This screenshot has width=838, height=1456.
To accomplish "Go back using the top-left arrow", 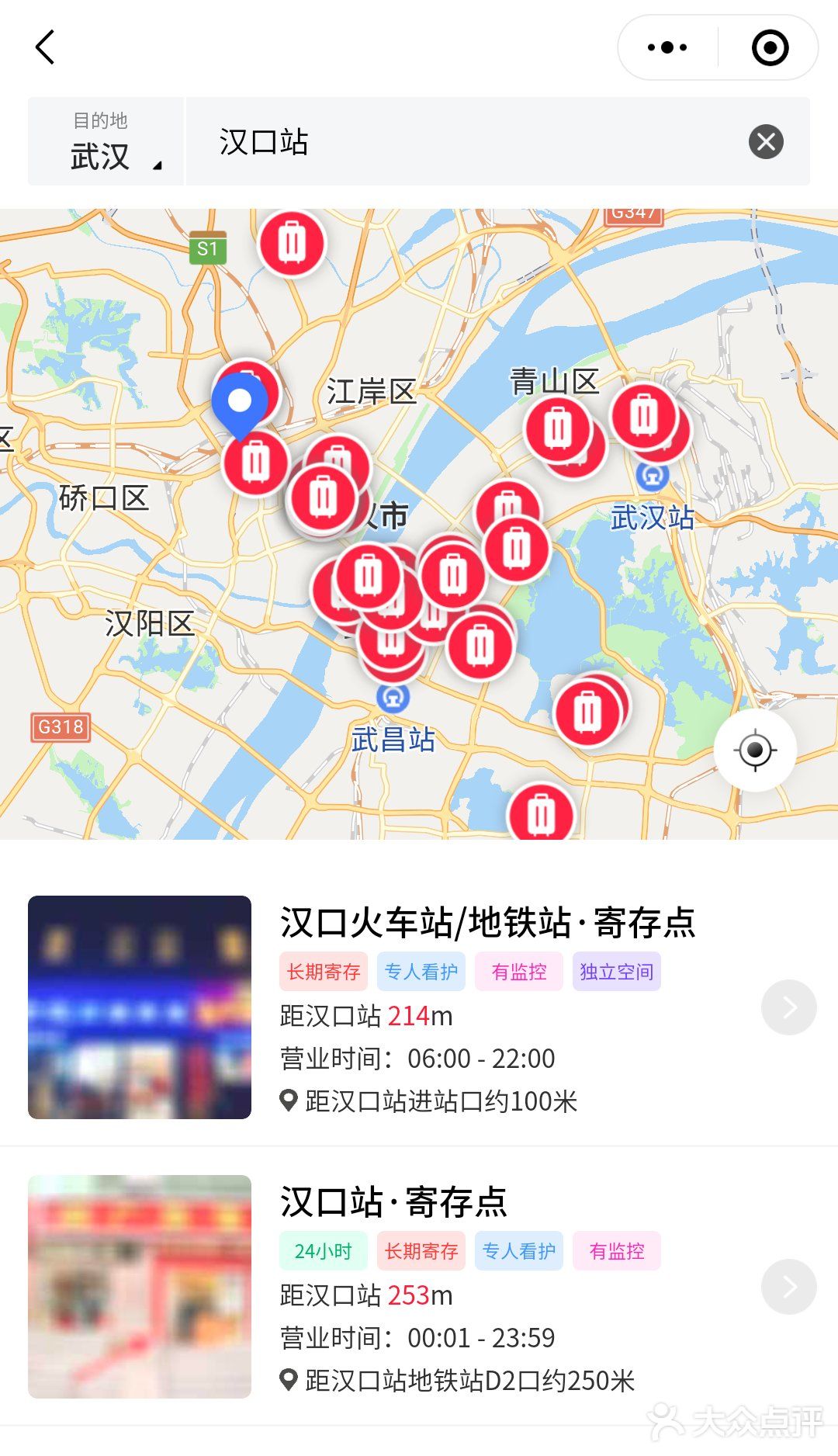I will (x=46, y=48).
